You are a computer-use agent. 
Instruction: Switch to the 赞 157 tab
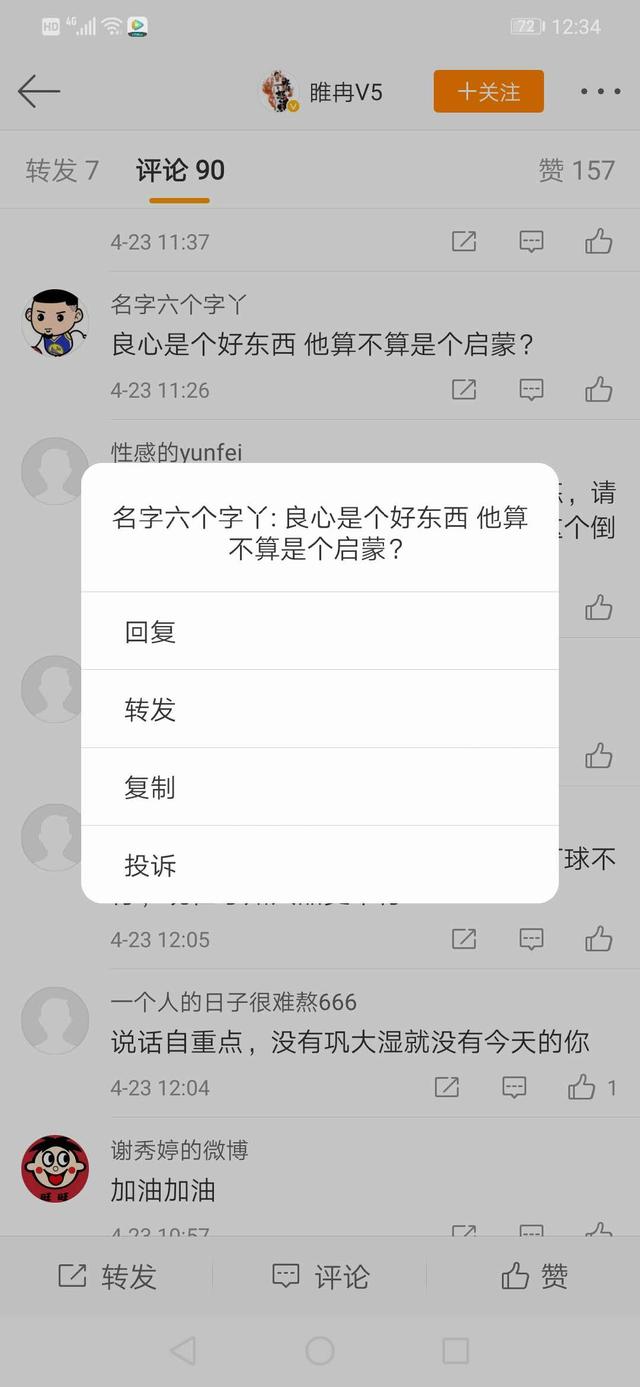(576, 171)
